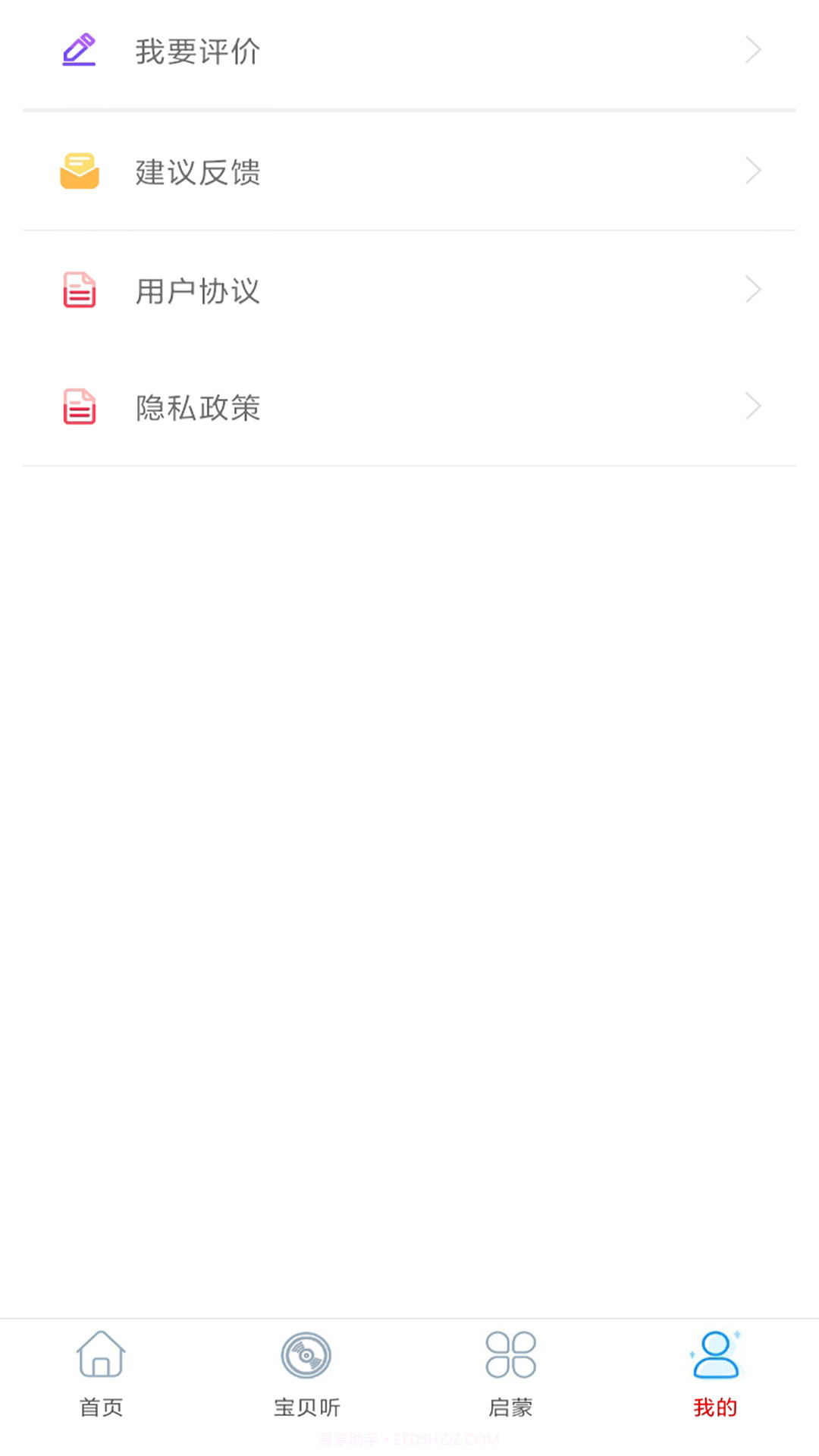This screenshot has height=1456, width=819.
Task: Click the document icon beside 用户协议
Action: [79, 290]
